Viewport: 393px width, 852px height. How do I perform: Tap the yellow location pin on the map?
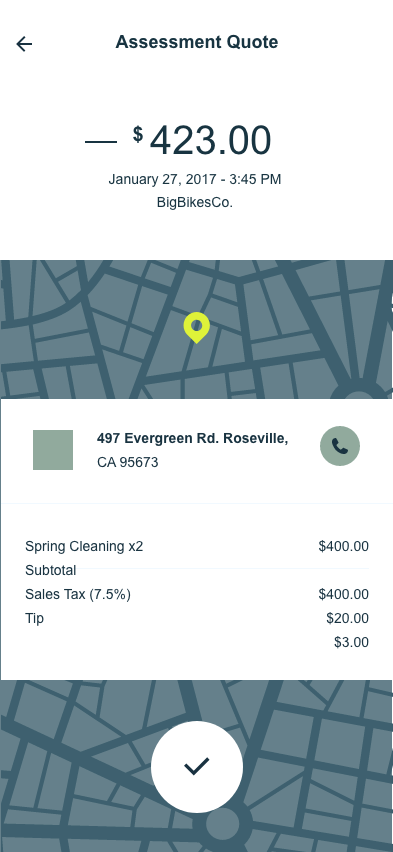(197, 328)
